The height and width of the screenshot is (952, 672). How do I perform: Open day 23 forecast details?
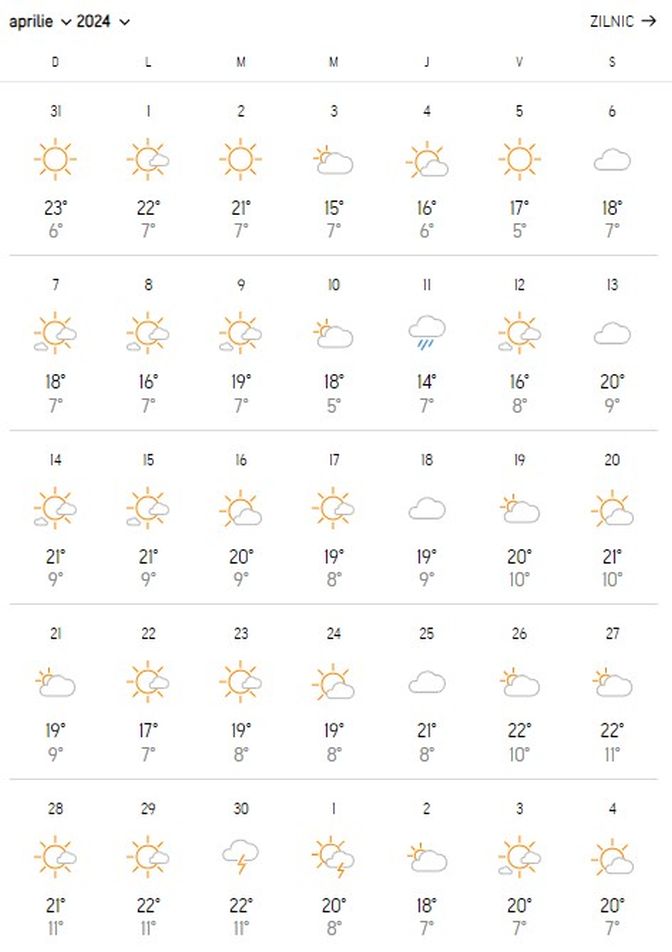(241, 690)
